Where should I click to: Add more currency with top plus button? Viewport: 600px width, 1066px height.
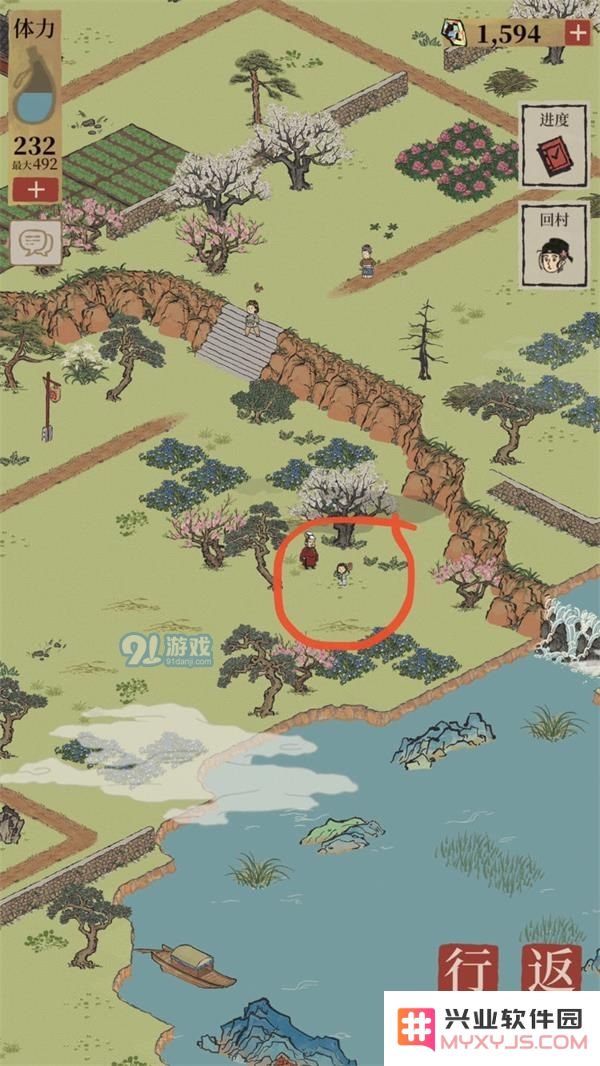tap(578, 32)
